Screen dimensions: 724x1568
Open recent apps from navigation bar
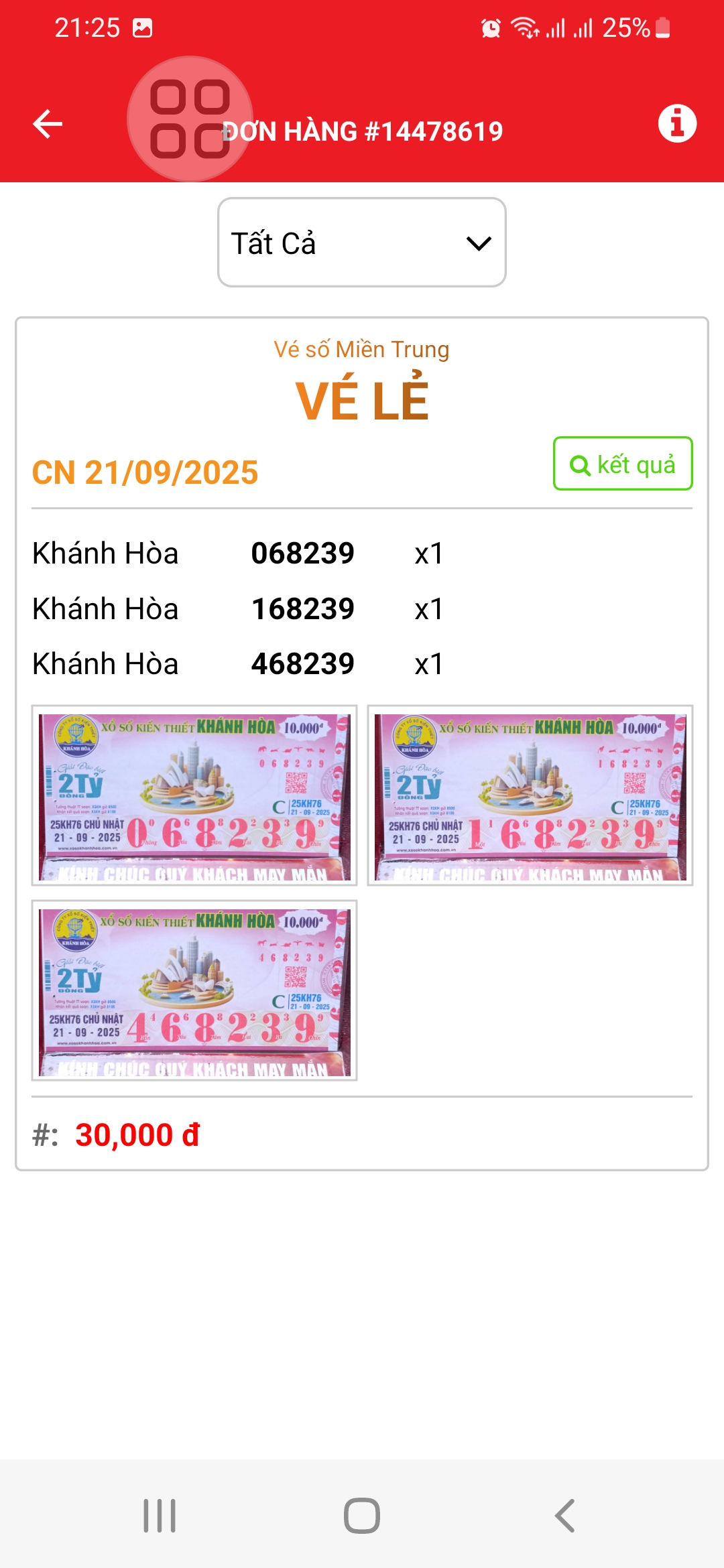point(160,1516)
